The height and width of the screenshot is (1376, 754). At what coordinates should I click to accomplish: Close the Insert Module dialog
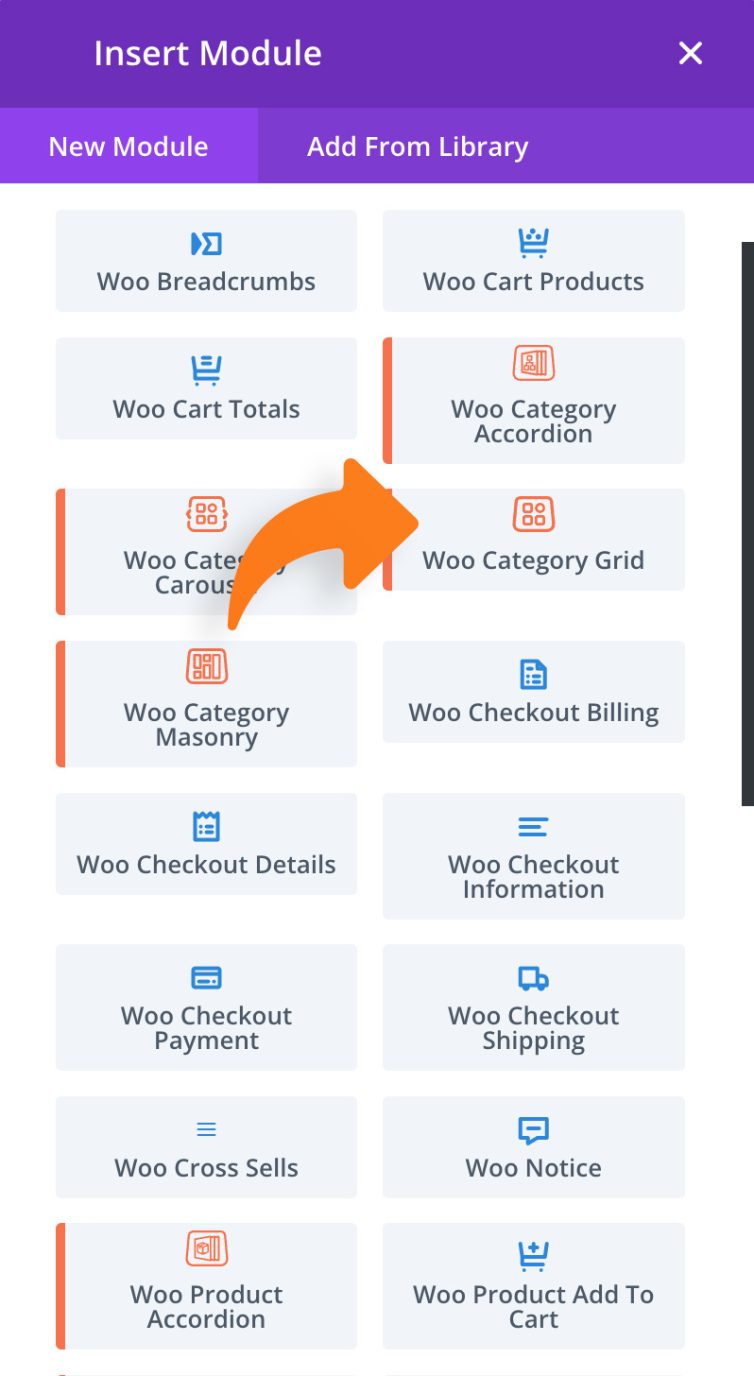(690, 53)
